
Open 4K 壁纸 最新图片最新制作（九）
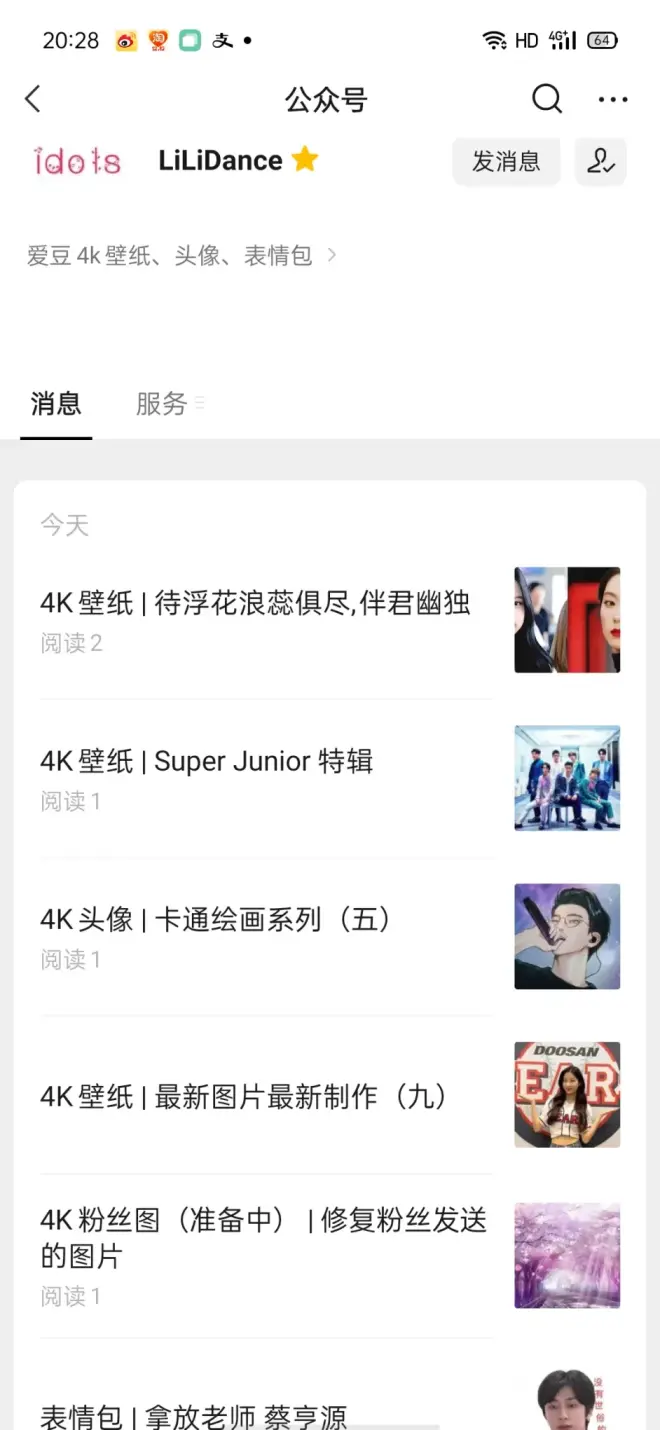pyautogui.click(x=243, y=1097)
